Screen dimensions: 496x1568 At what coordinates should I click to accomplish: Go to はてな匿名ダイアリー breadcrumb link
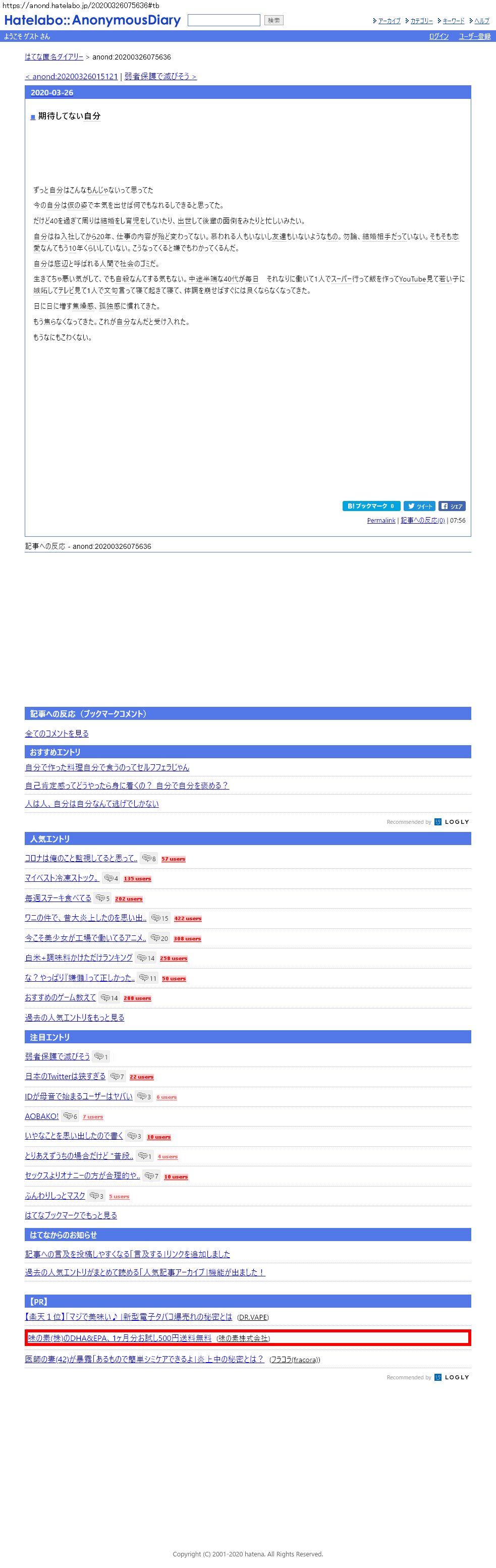54,57
